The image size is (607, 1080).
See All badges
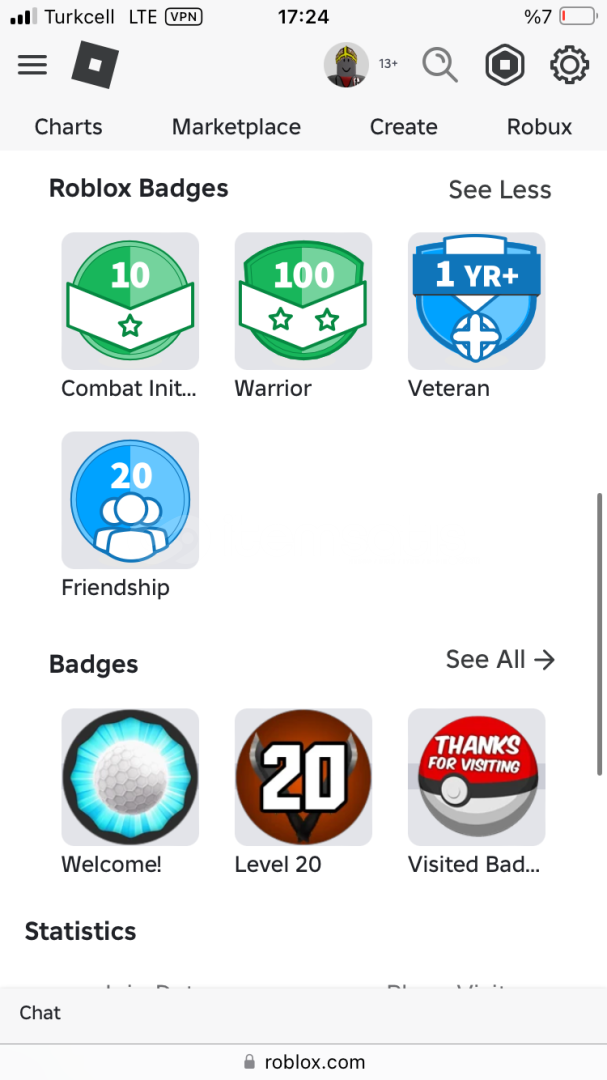coord(499,660)
